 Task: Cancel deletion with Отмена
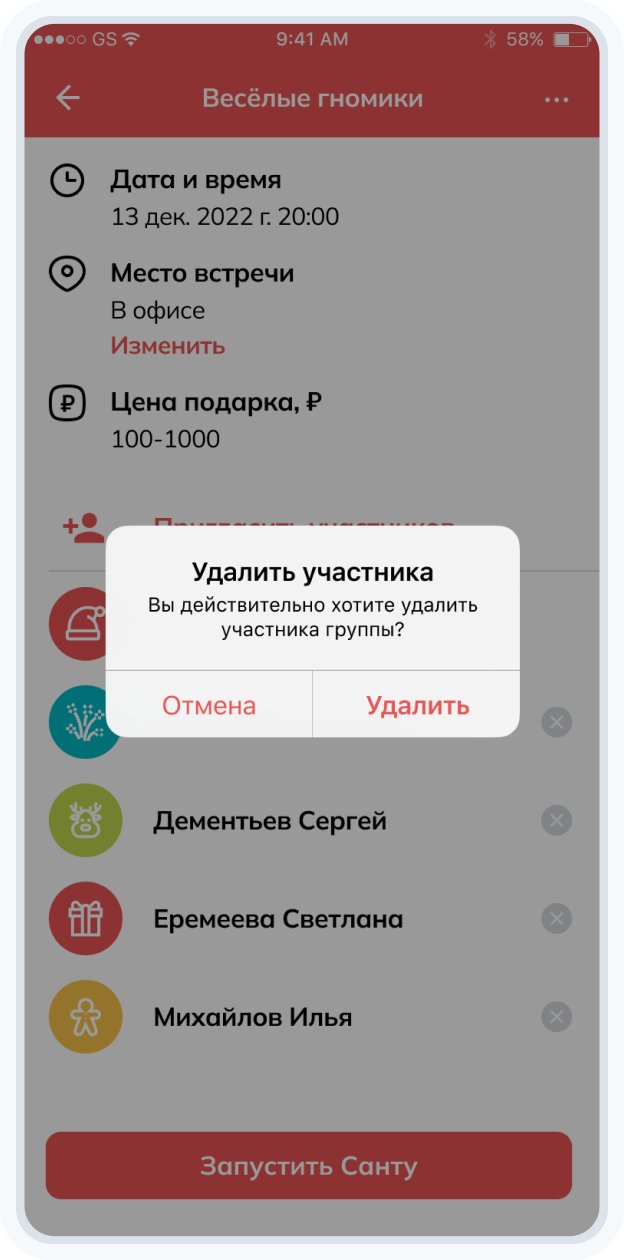pos(209,705)
